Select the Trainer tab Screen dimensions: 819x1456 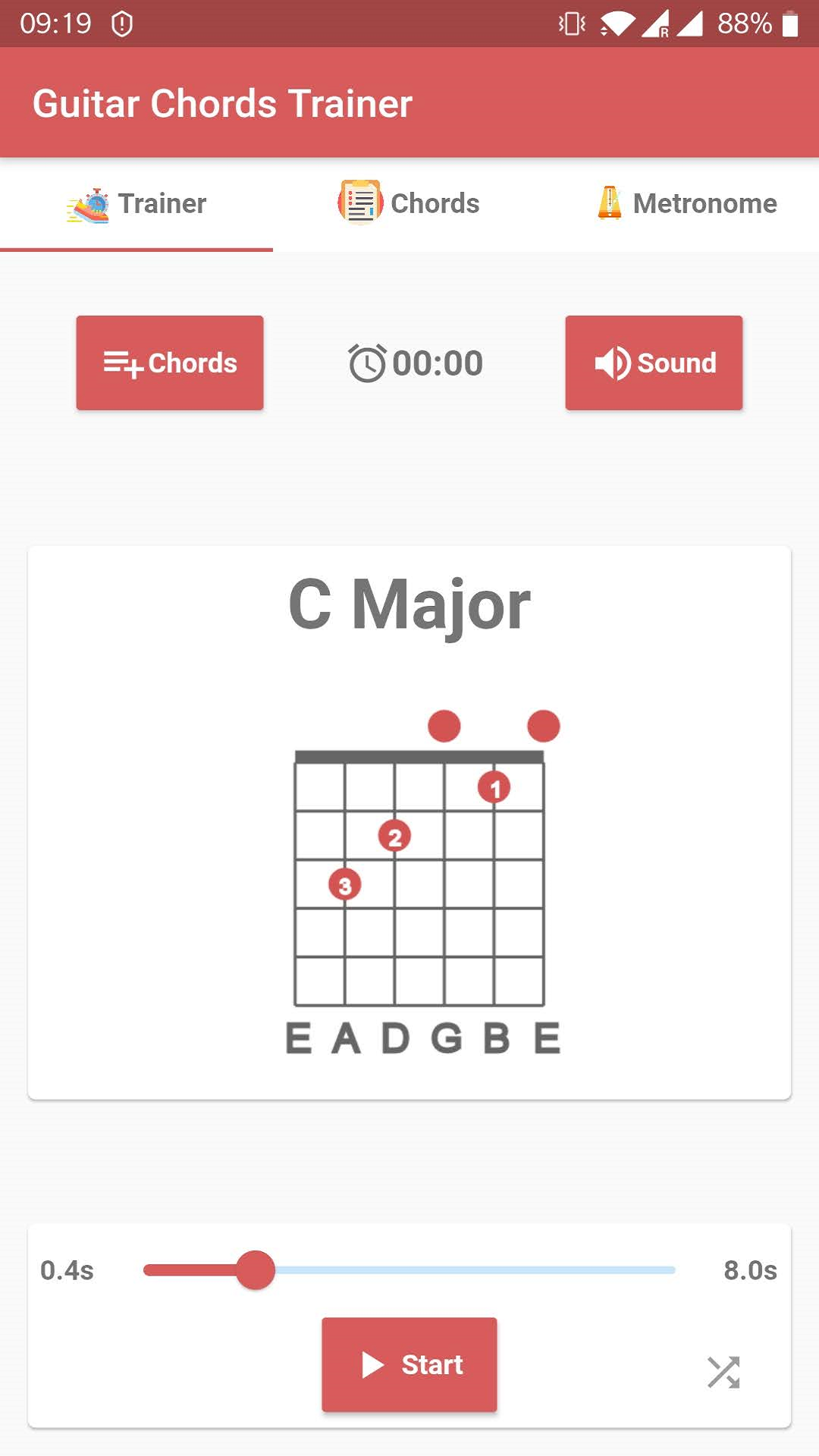(x=136, y=204)
